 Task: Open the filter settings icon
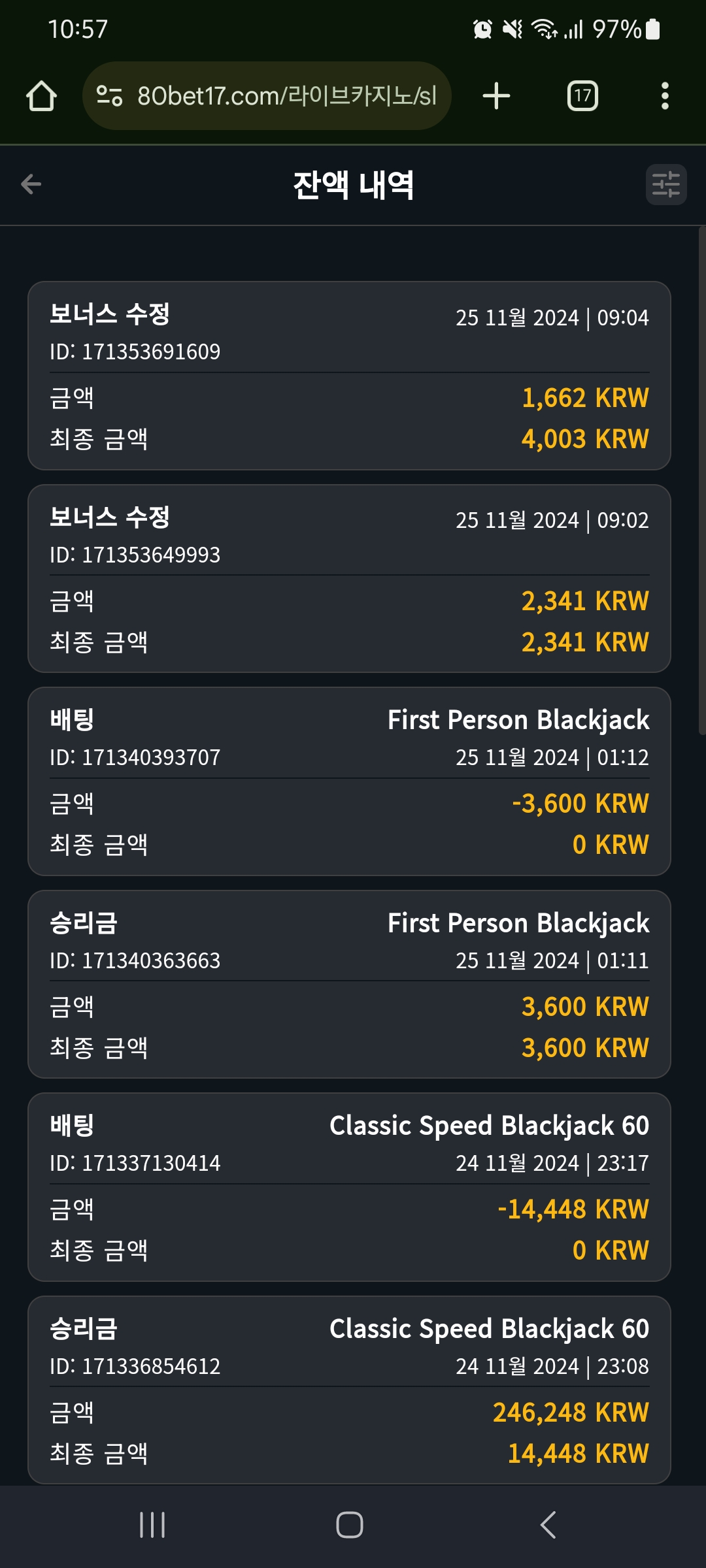click(666, 185)
